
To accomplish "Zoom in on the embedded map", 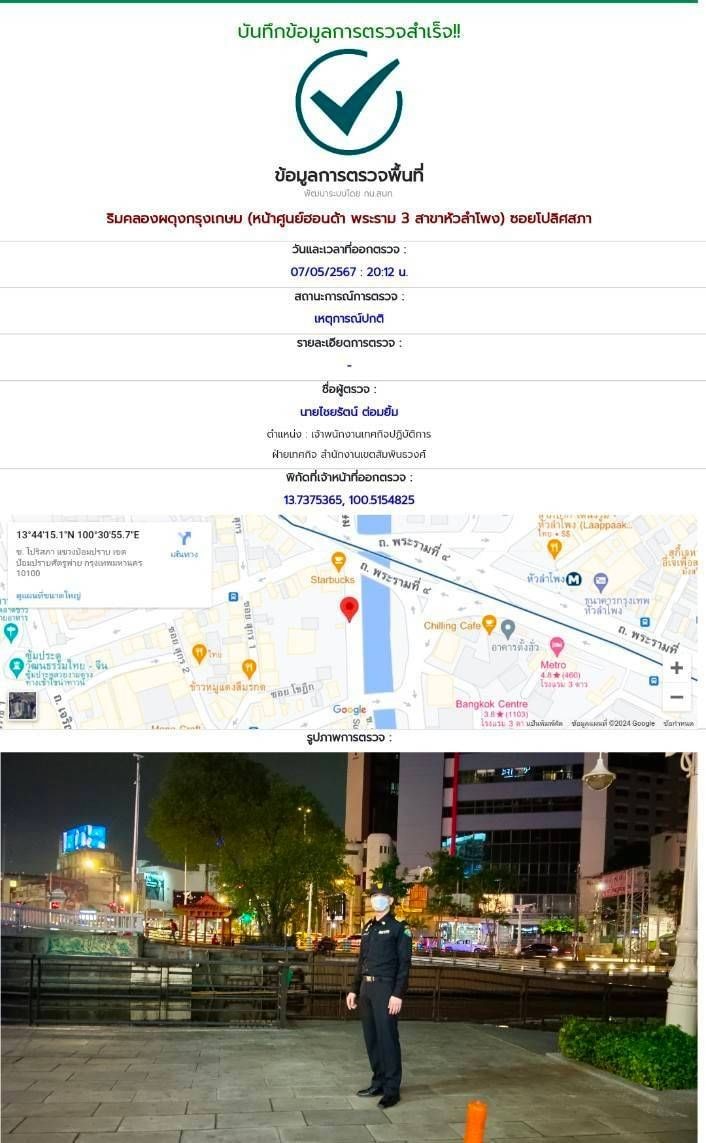I will click(676, 668).
